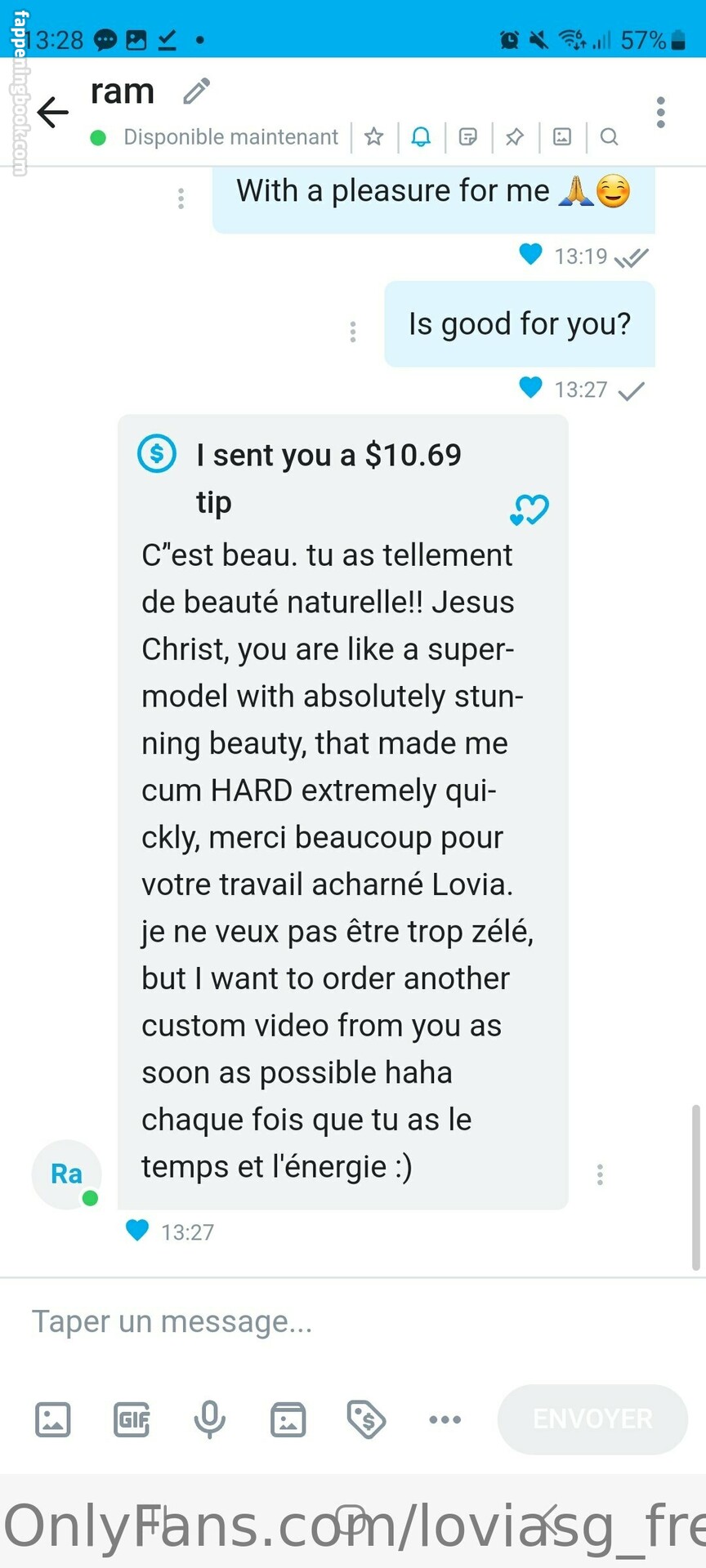Open options for the $10.69 tip message
The image size is (706, 1568).
click(600, 1174)
